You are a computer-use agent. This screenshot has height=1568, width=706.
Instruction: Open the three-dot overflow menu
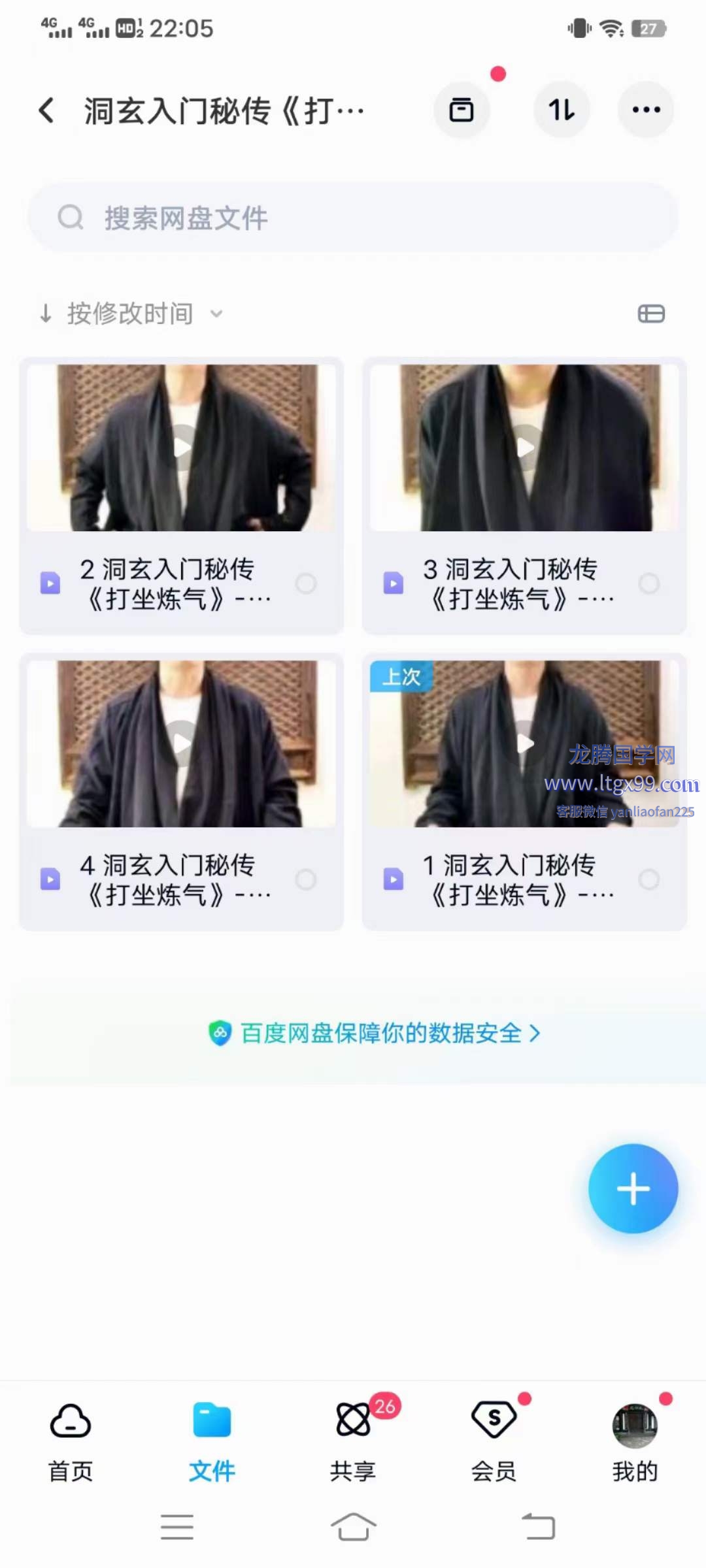pos(646,110)
